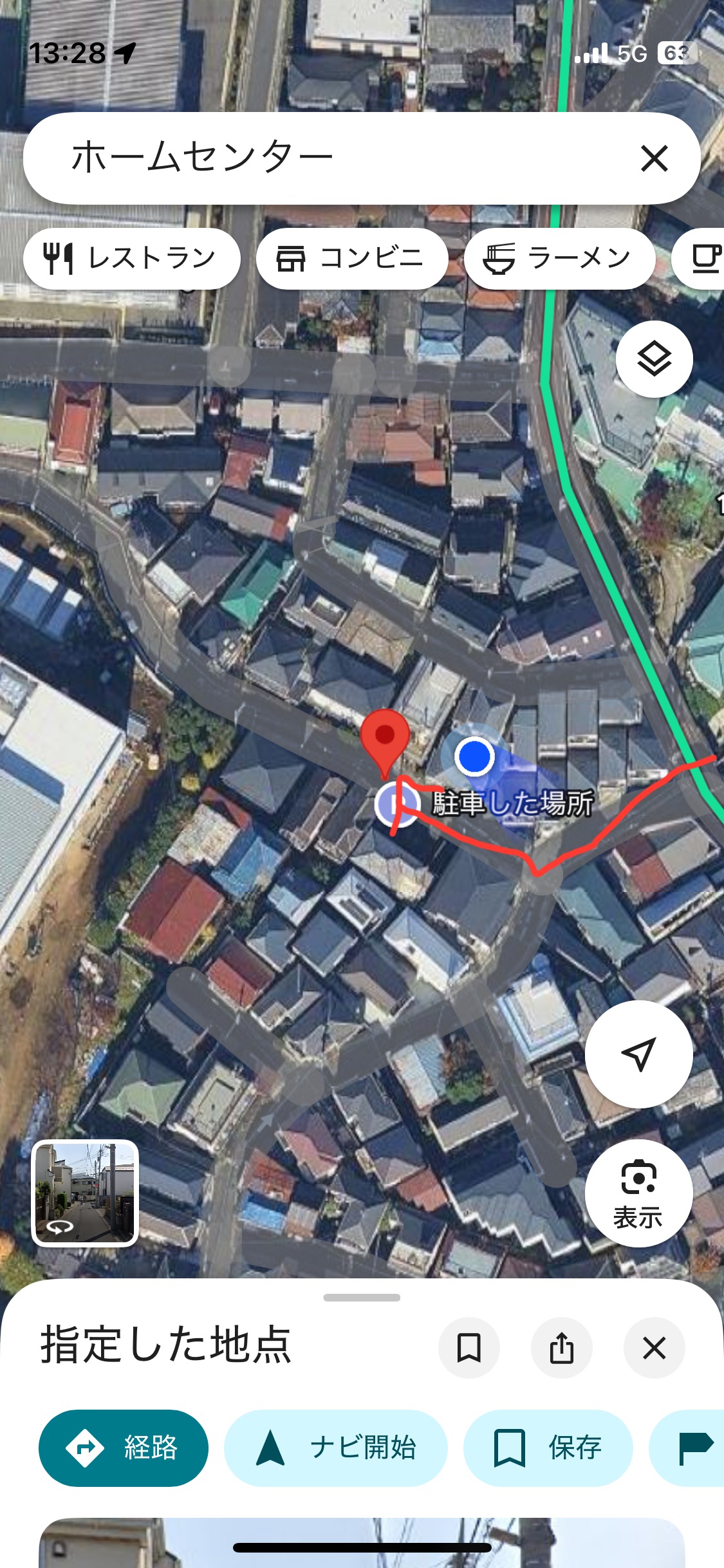Select the レストラン category chip
The image size is (724, 1568).
click(x=132, y=259)
